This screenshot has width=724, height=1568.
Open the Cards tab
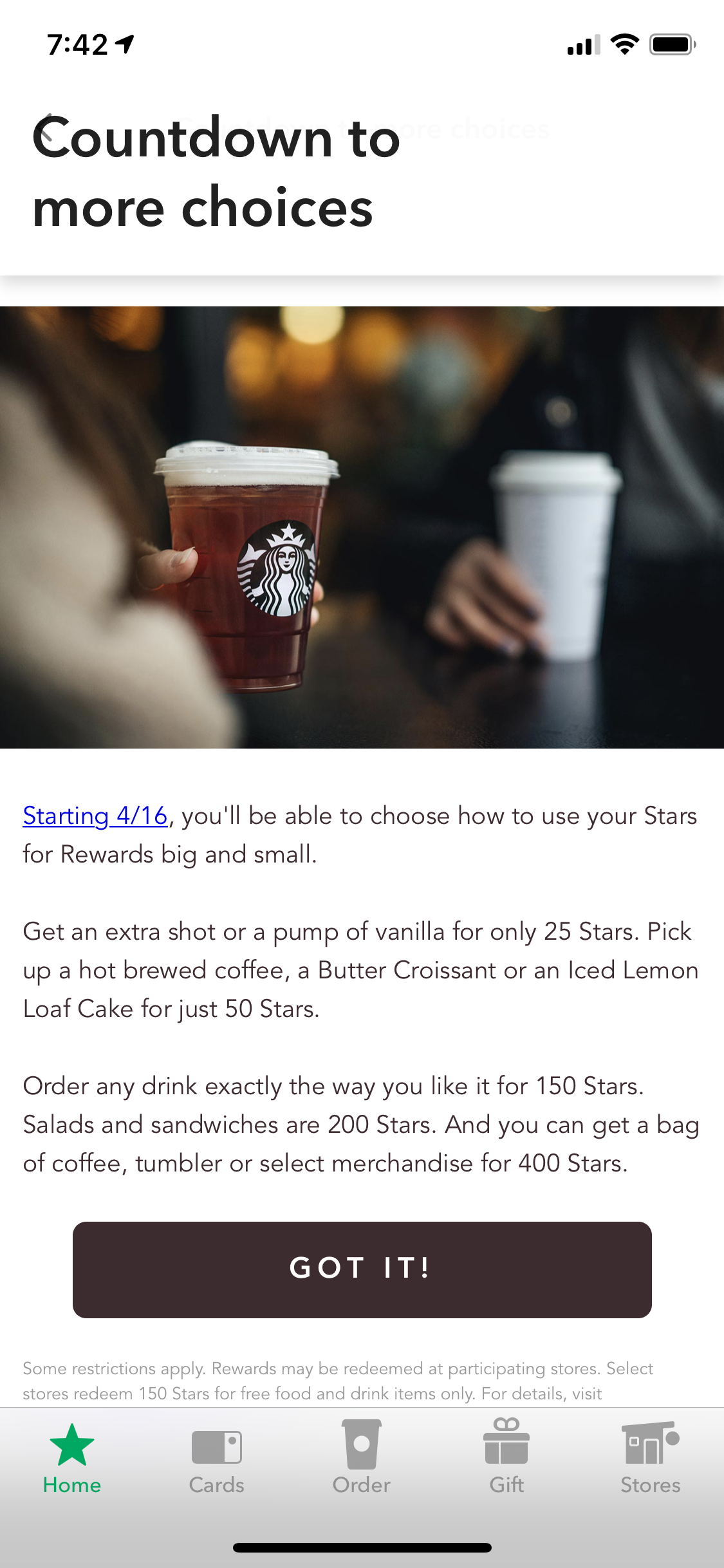click(216, 1459)
